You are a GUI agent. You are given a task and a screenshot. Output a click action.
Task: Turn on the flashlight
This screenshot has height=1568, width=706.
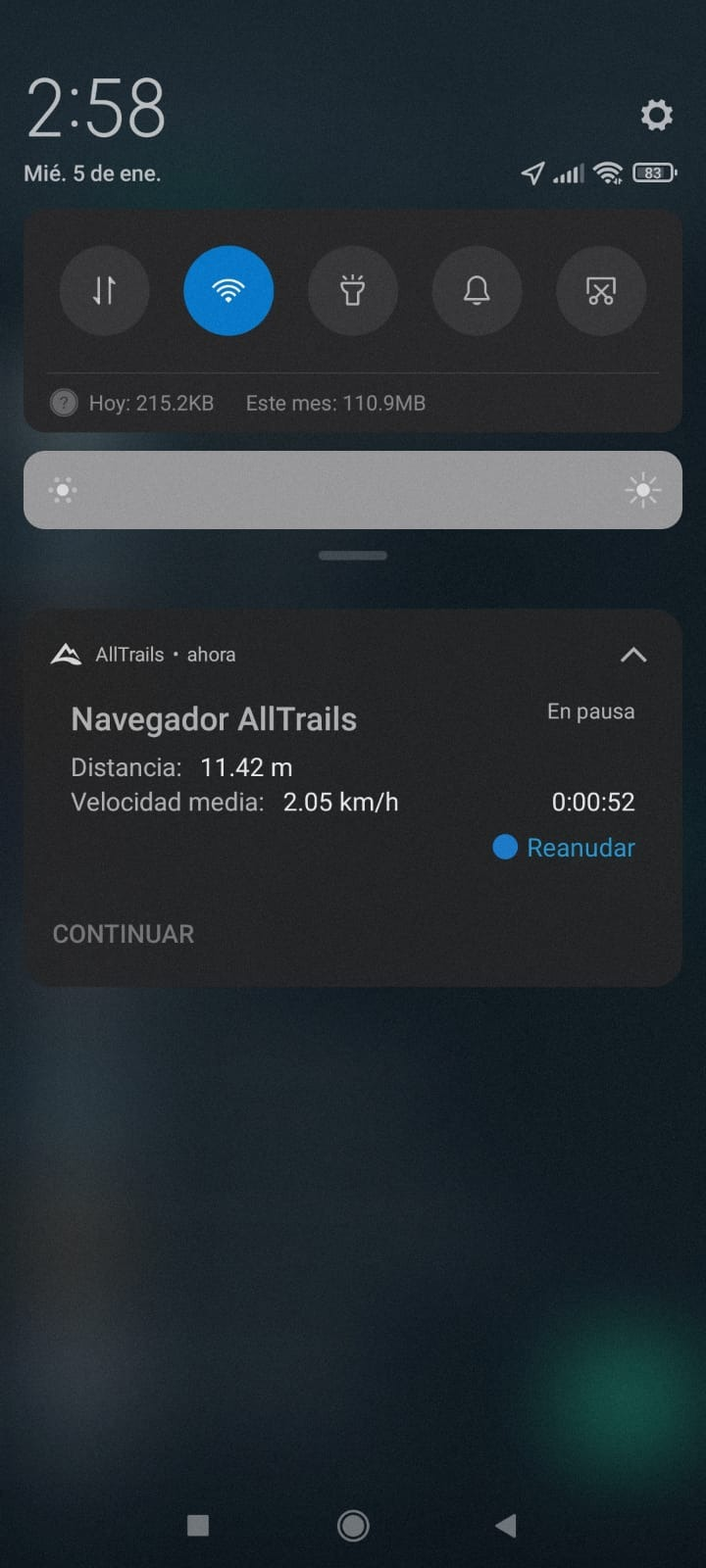click(353, 290)
